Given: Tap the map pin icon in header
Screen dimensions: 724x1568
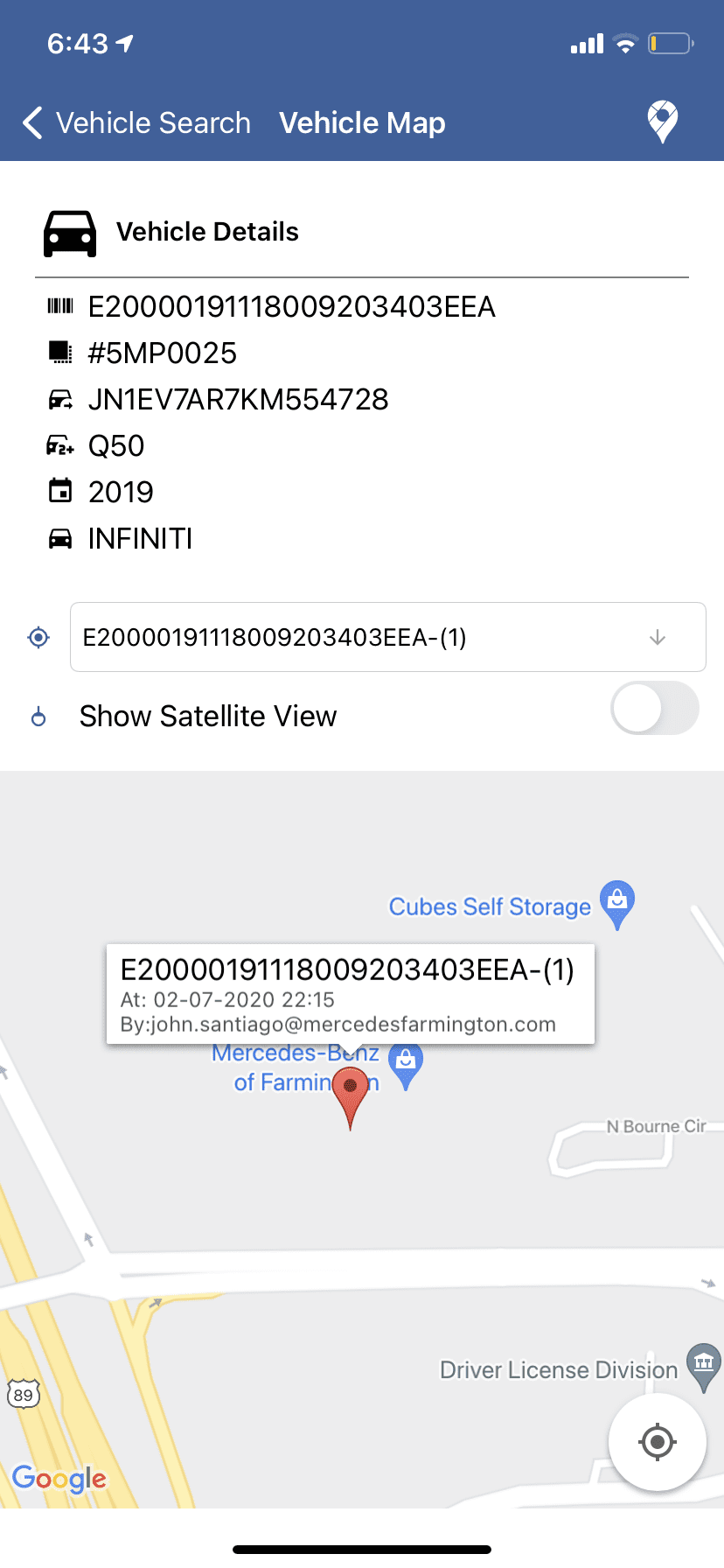Looking at the screenshot, I should pos(662,122).
